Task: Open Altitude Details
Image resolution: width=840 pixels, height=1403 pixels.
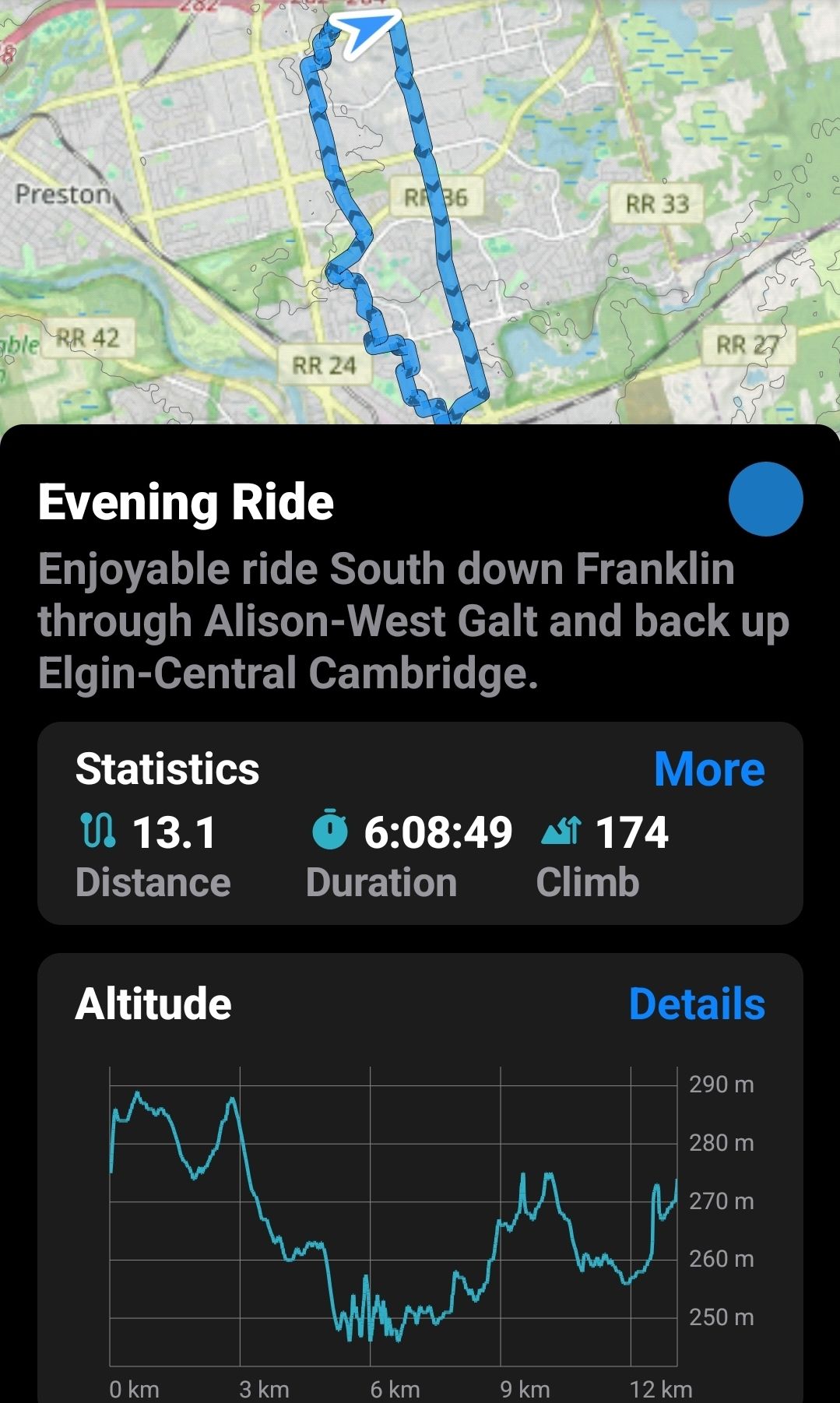Action: pos(696,1004)
